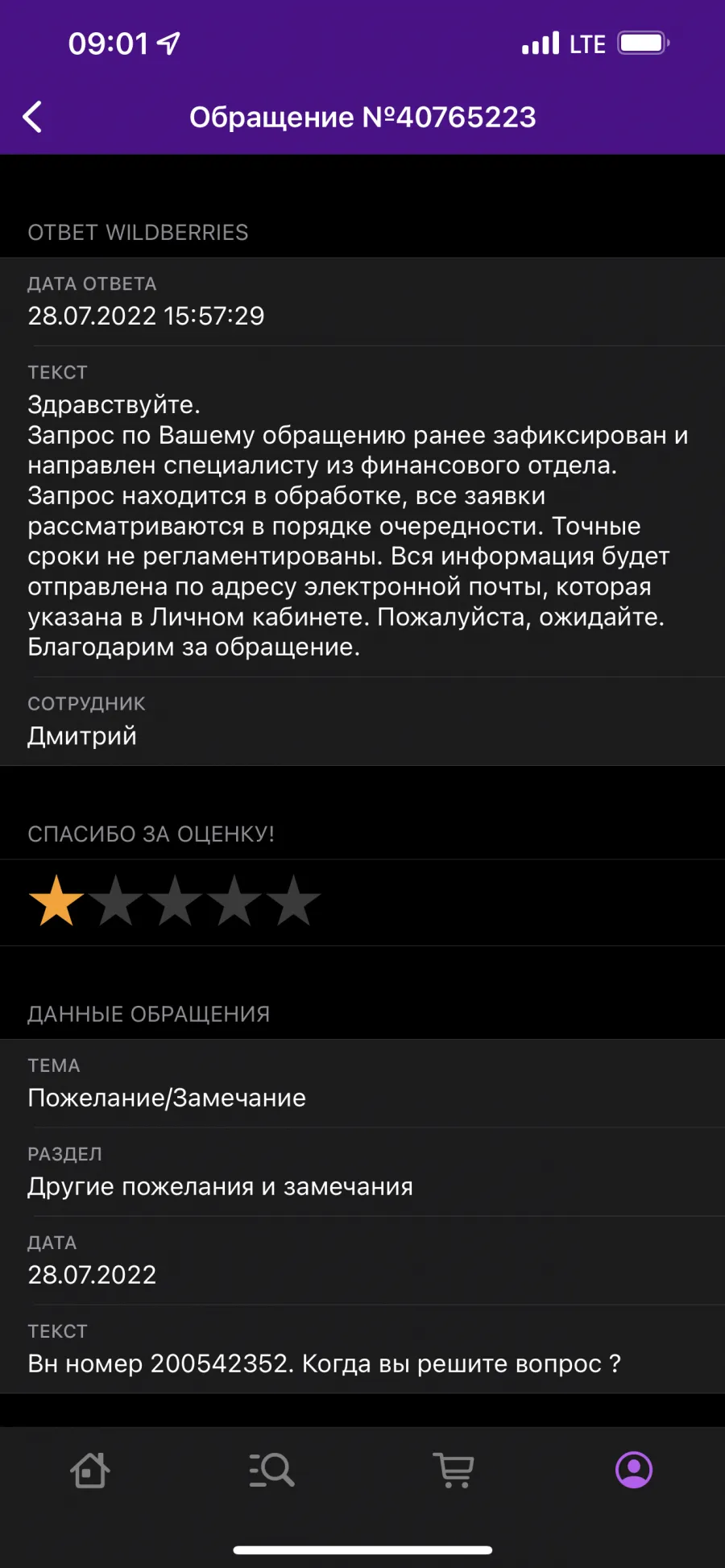Open the shopping cart tab

click(x=454, y=1471)
